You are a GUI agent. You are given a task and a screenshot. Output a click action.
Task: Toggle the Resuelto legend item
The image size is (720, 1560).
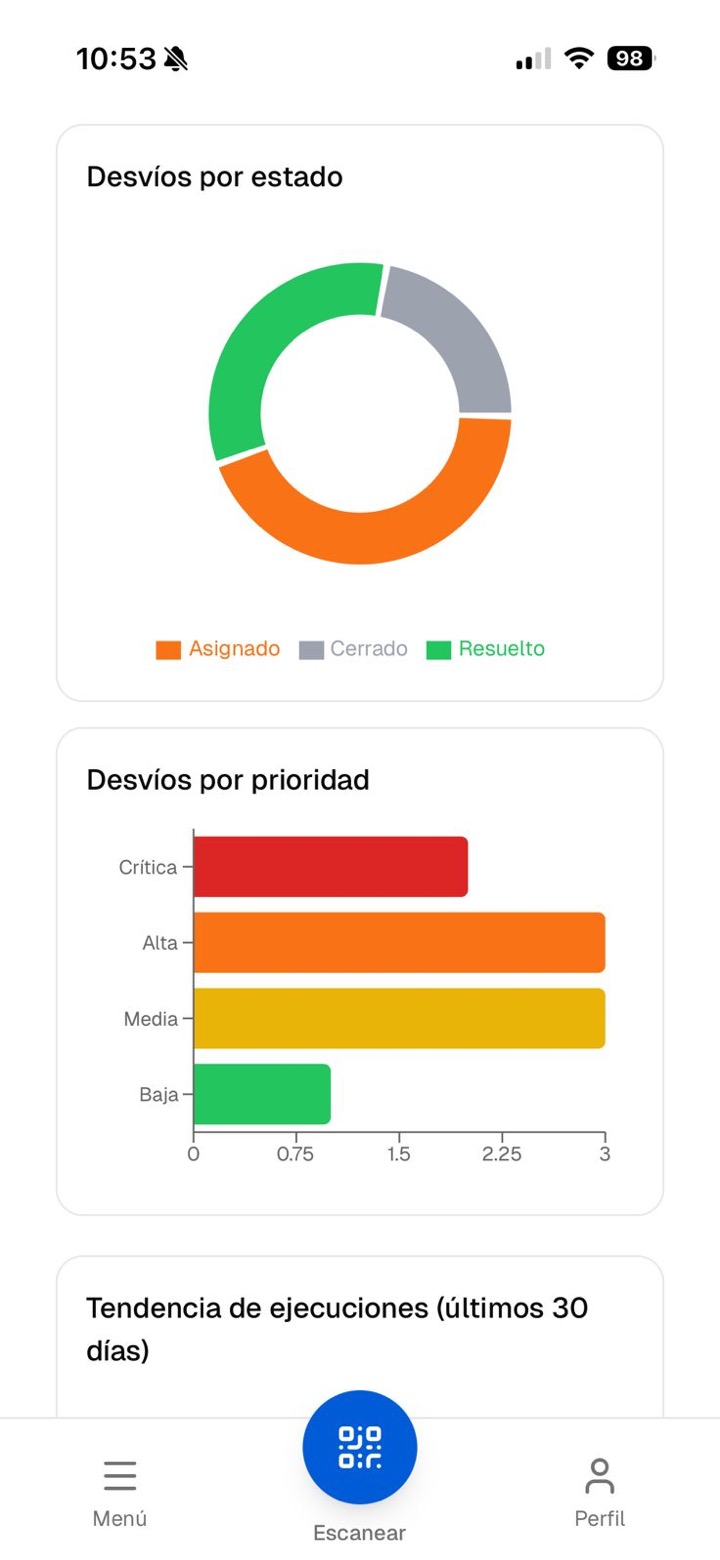[x=486, y=649]
